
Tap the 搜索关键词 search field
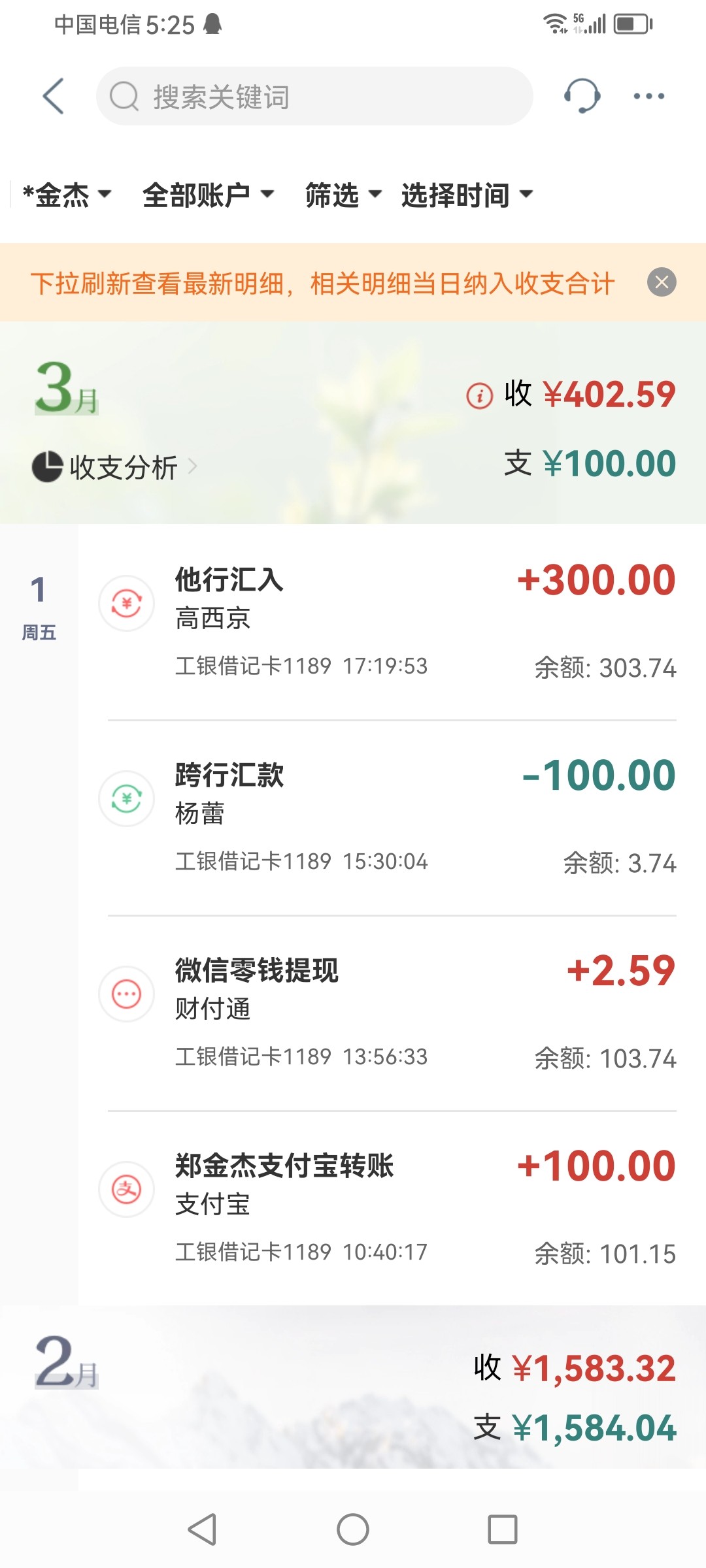[x=314, y=97]
